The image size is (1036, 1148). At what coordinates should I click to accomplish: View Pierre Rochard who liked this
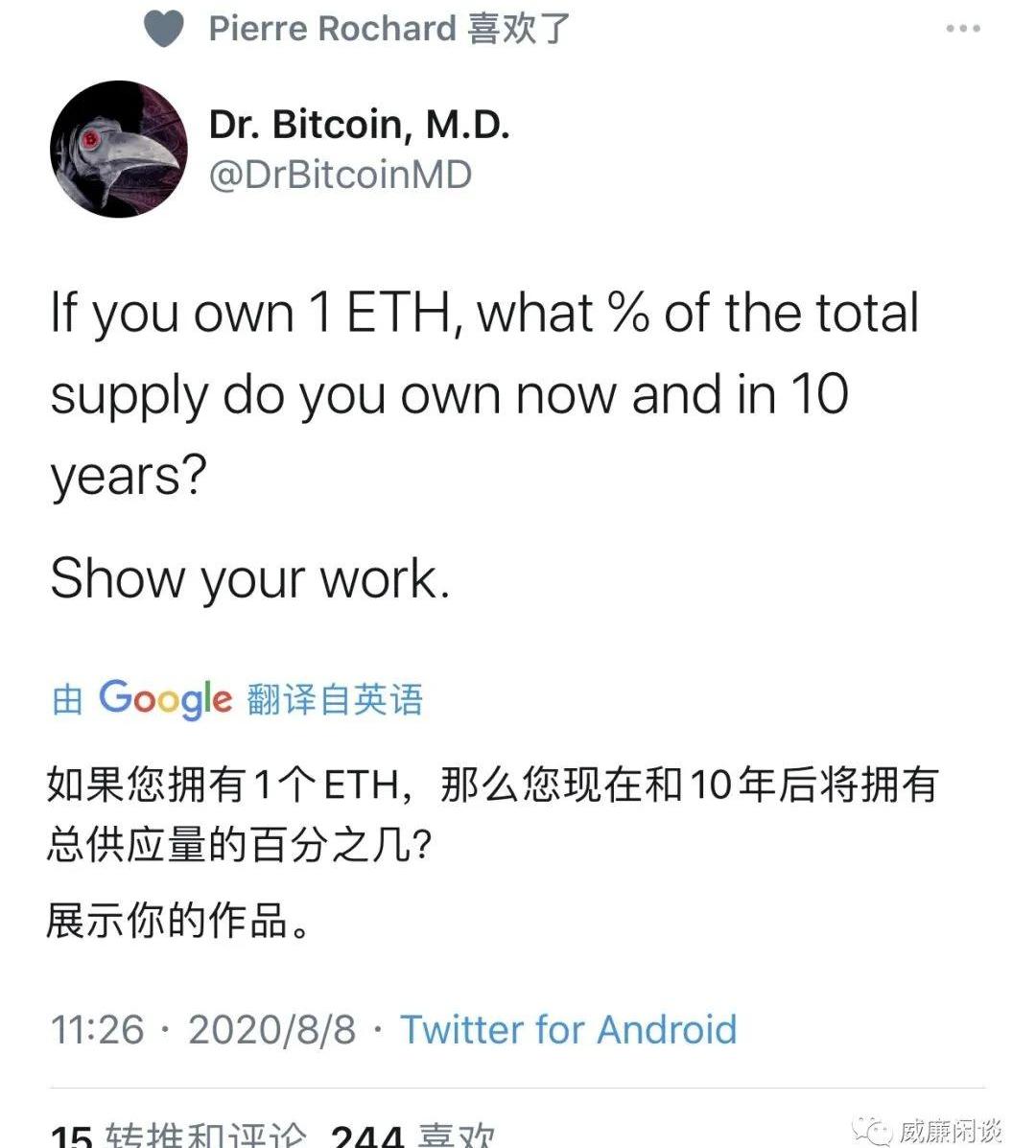(332, 29)
